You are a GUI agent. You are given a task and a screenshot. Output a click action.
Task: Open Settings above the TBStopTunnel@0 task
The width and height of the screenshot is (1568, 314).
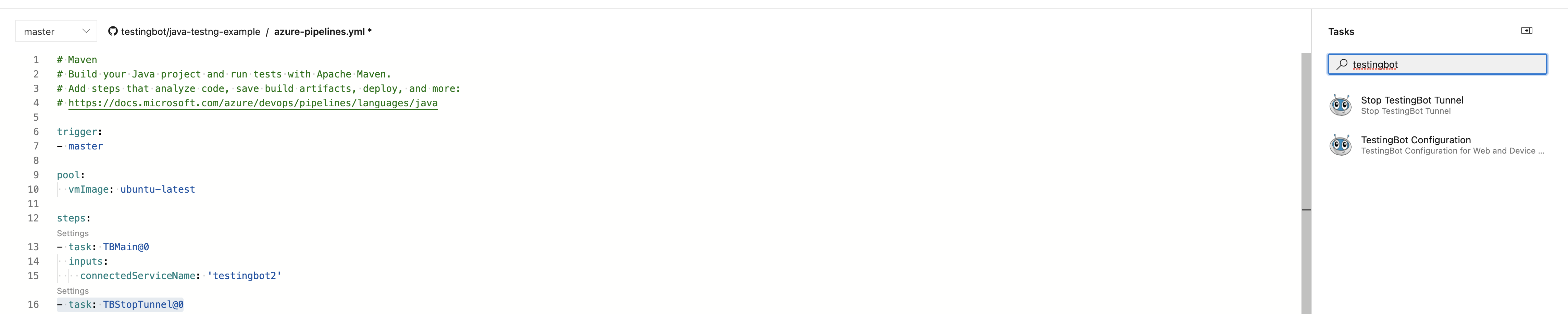click(72, 291)
